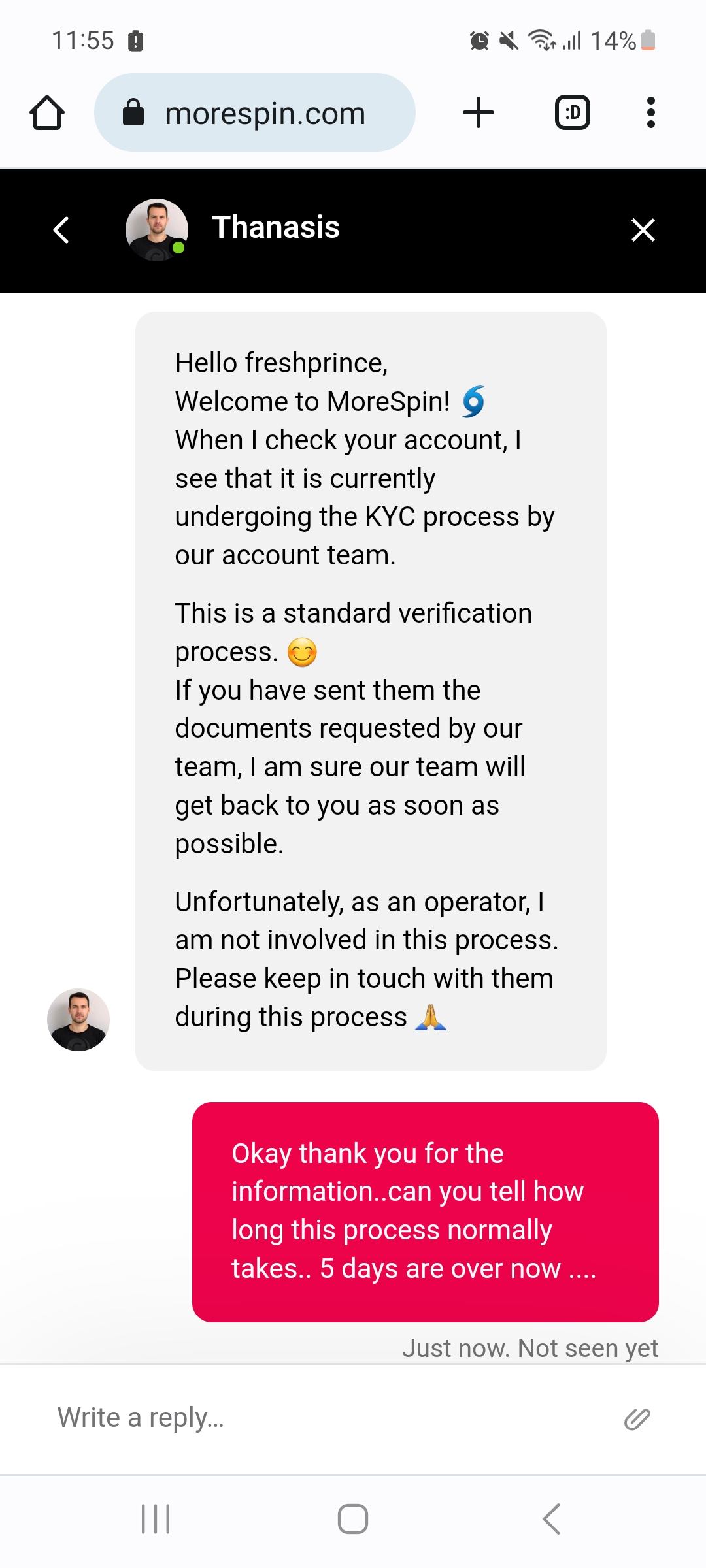Screen dimensions: 706x1568
Task: Attach a file with the paperclip icon
Action: click(637, 1419)
